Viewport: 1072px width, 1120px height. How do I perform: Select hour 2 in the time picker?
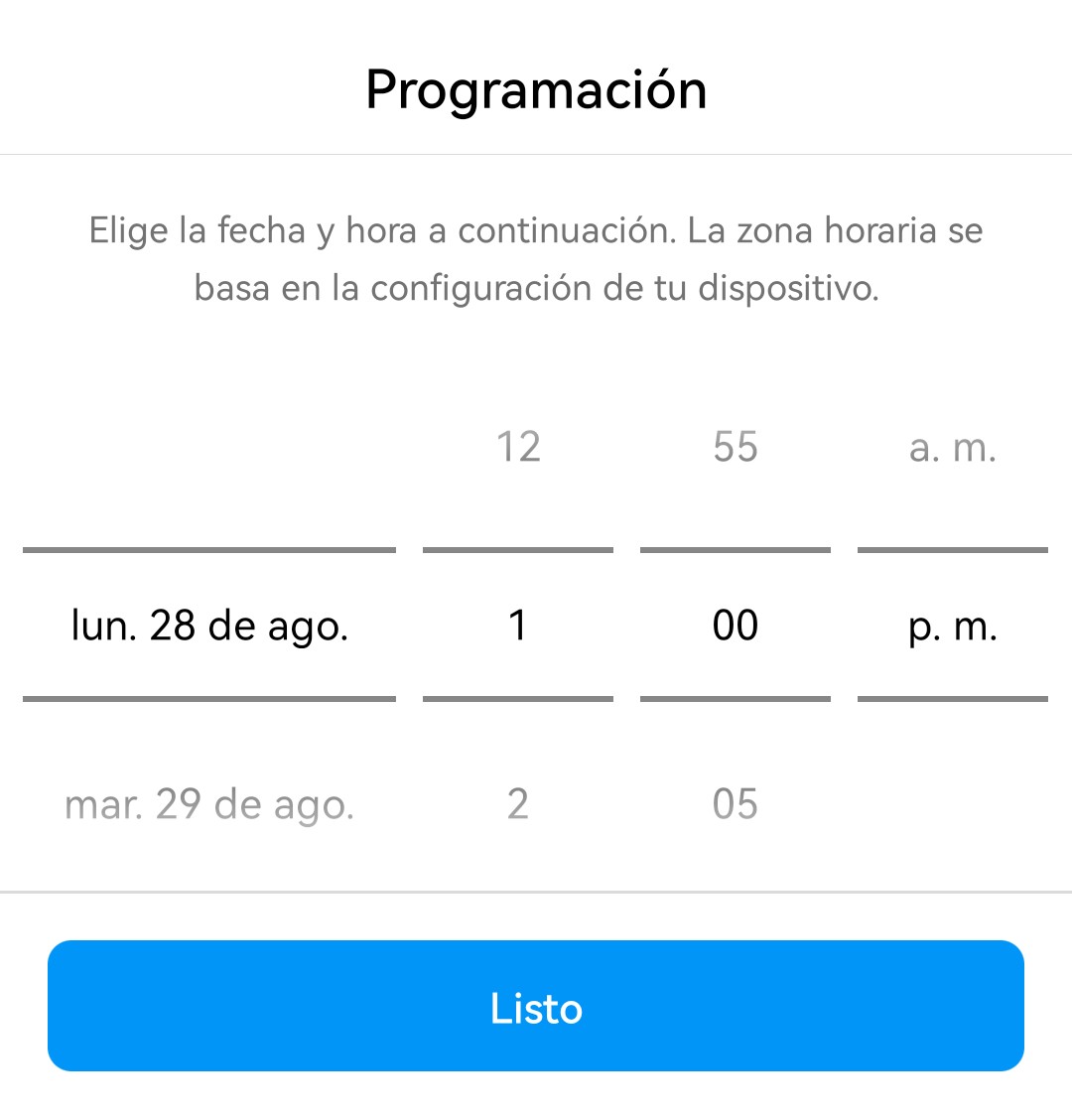(x=517, y=804)
